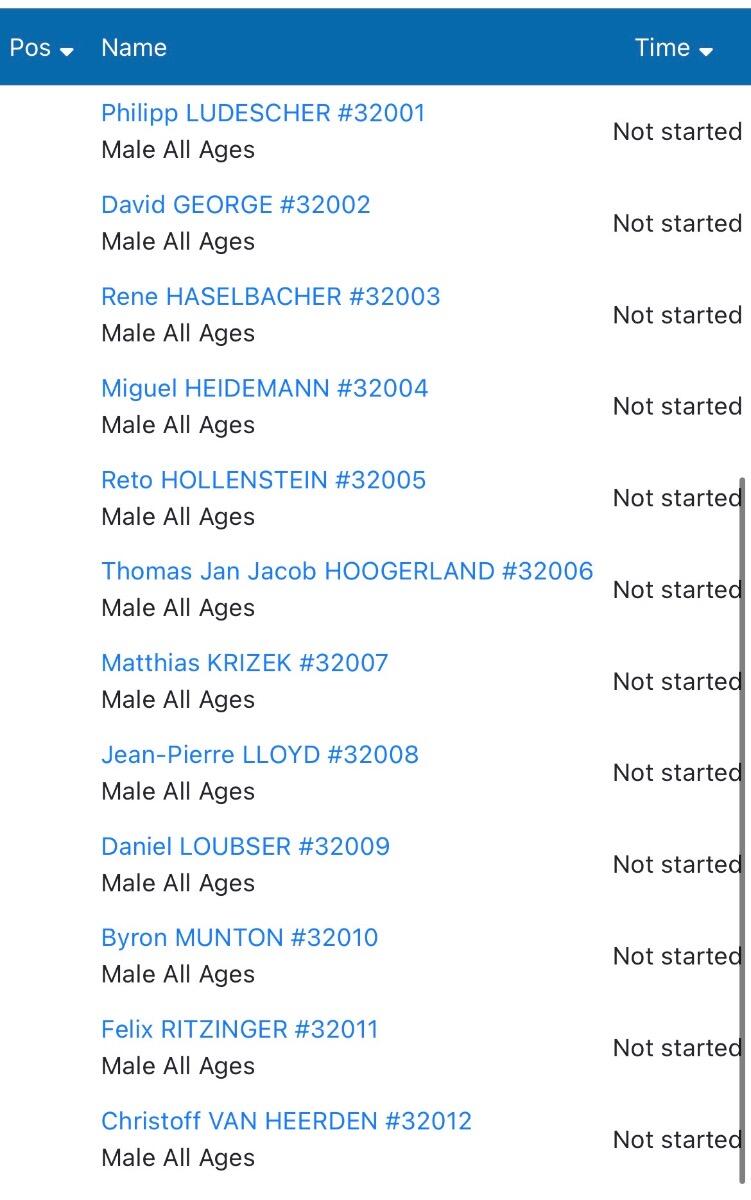Screen dimensions: 751x1200
Task: Open Jean-Pierre LLOYD #32008 details
Action: click(259, 755)
